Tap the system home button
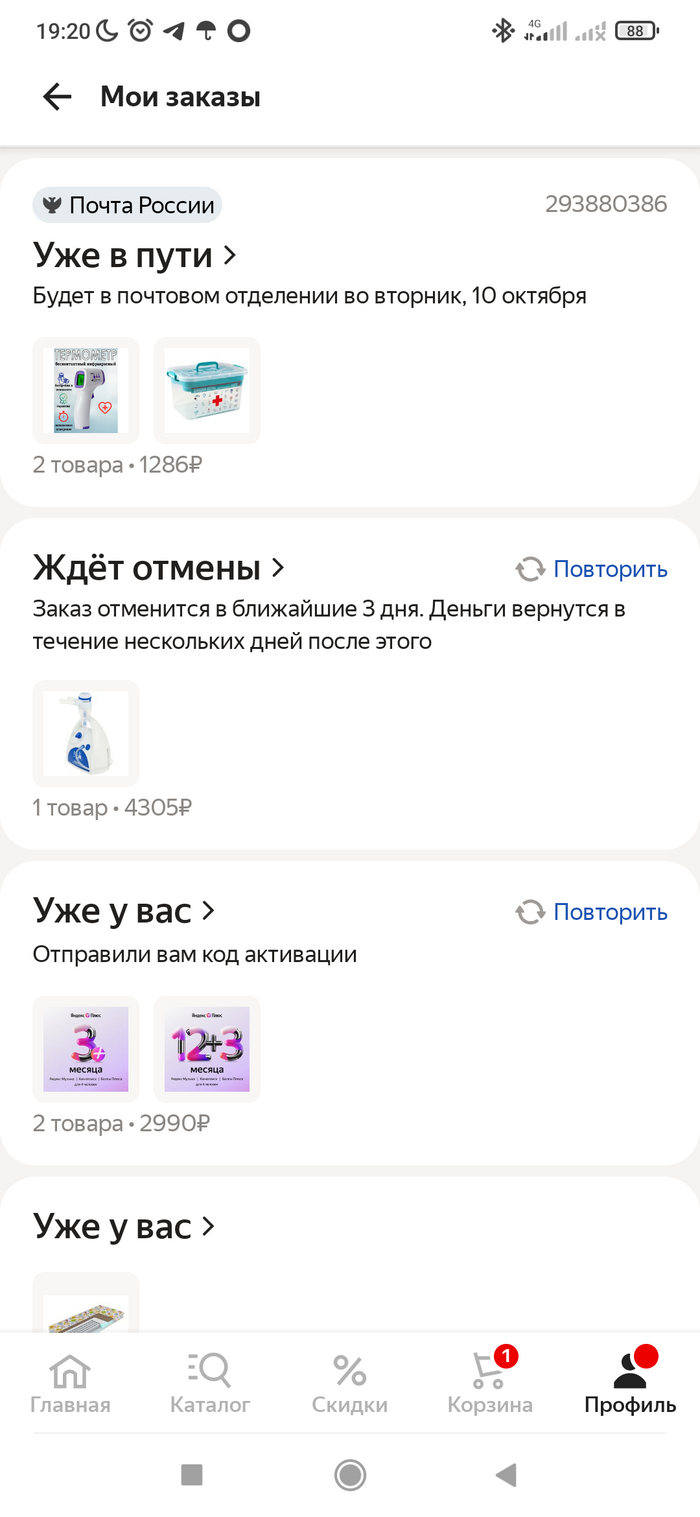Viewport: 700px width, 1517px height. click(x=350, y=1474)
